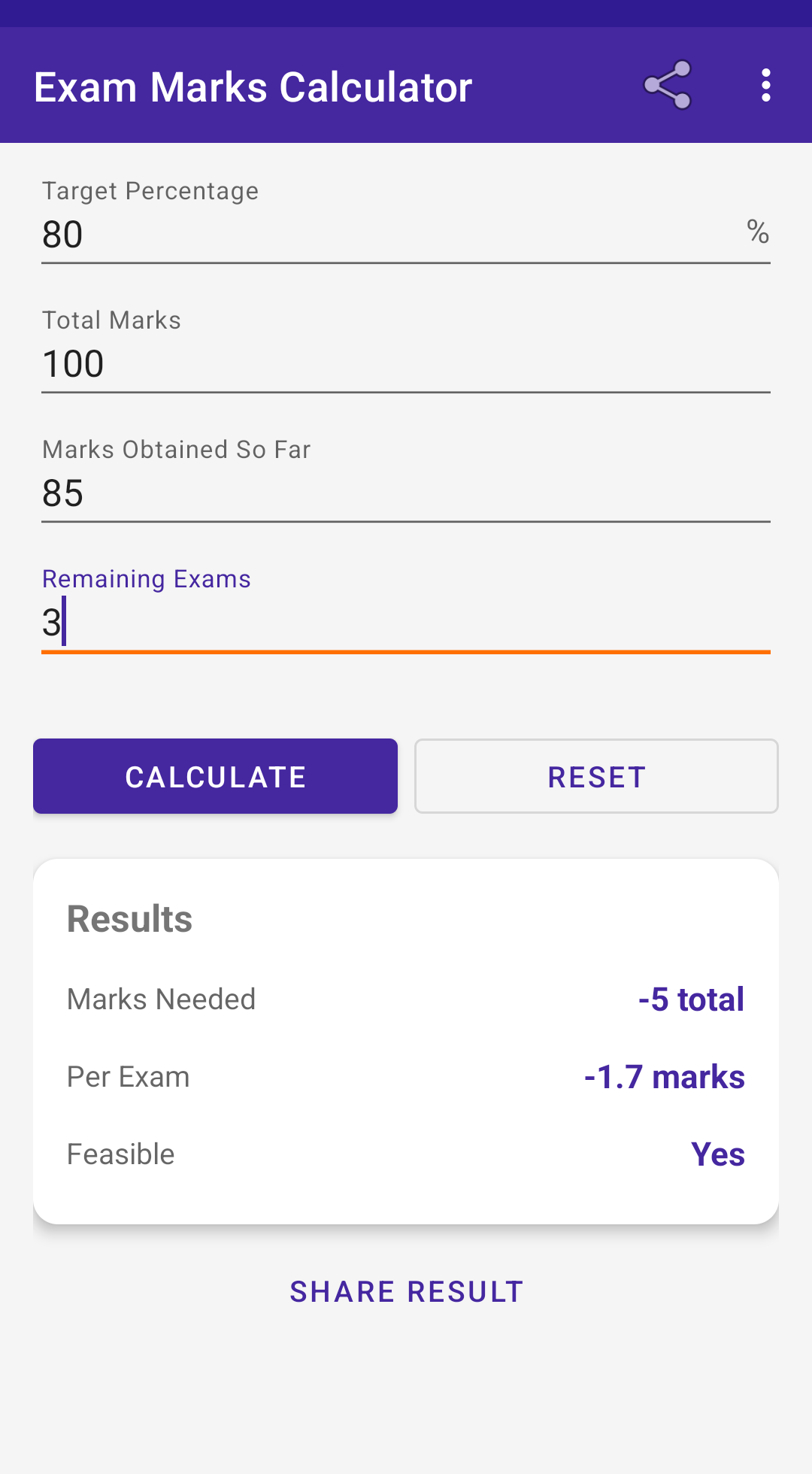Tap the percent symbol next to Target Percentage
Viewport: 812px width, 1474px height.
(x=759, y=232)
